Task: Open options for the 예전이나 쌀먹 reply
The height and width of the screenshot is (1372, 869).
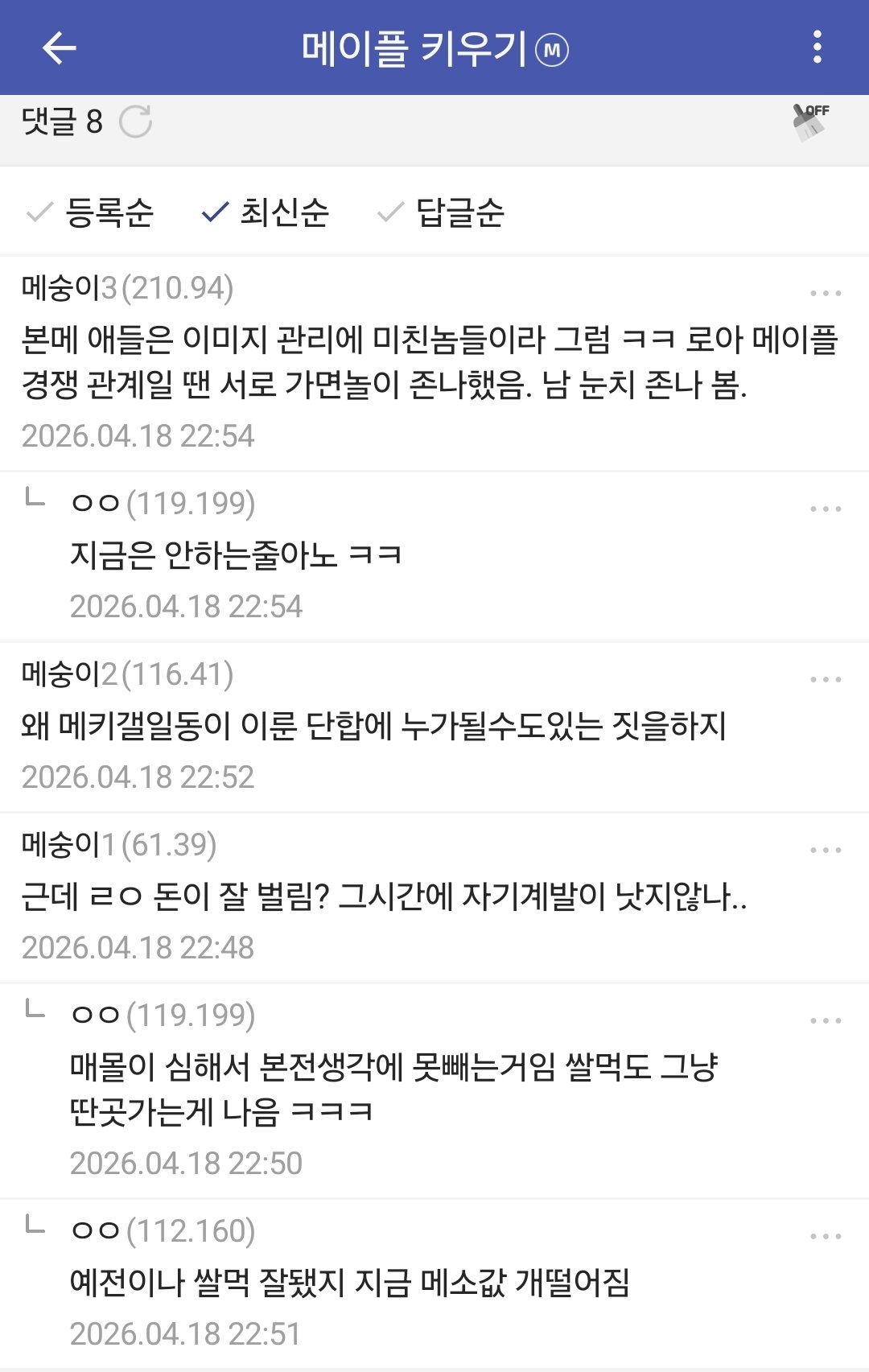Action: coord(826,1237)
